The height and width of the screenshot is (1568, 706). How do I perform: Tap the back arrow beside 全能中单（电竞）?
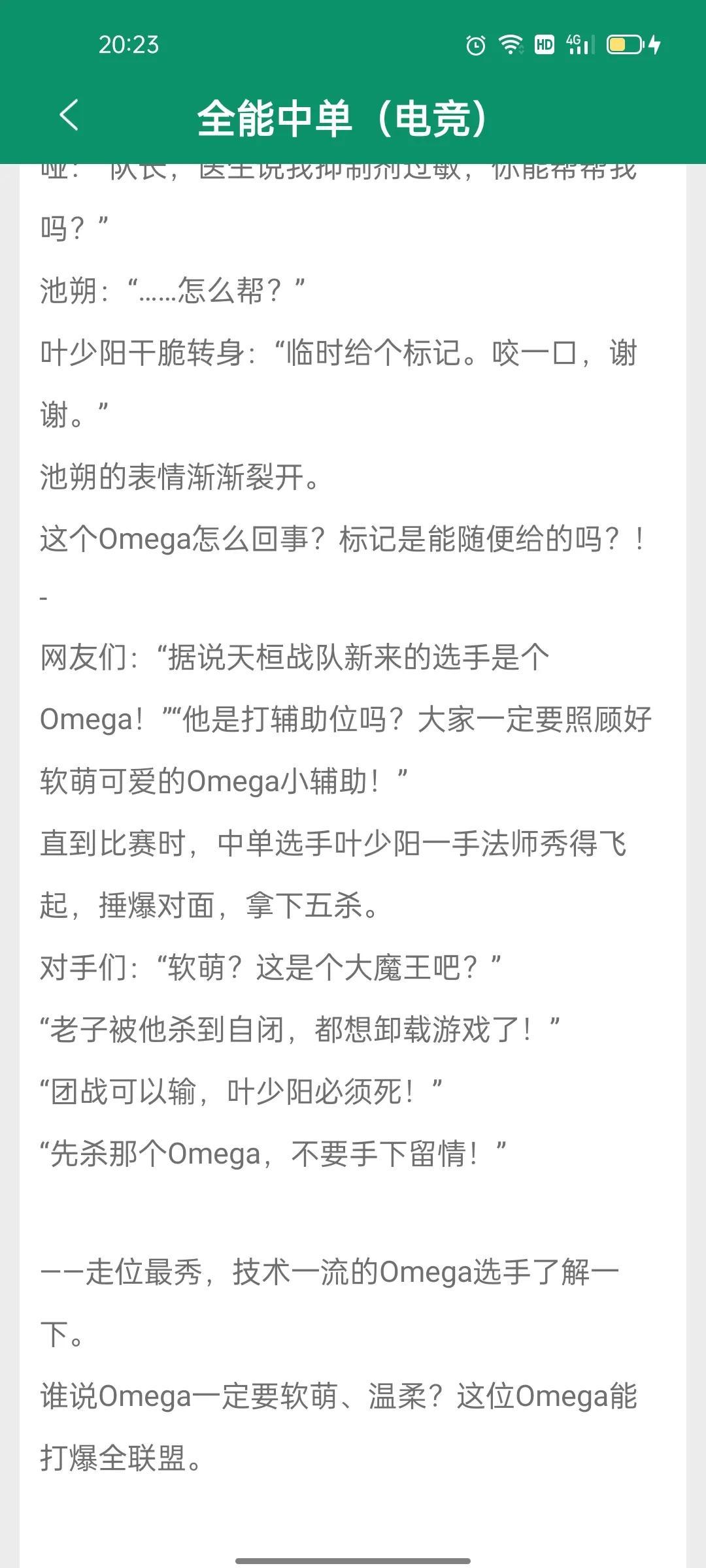pyautogui.click(x=69, y=116)
